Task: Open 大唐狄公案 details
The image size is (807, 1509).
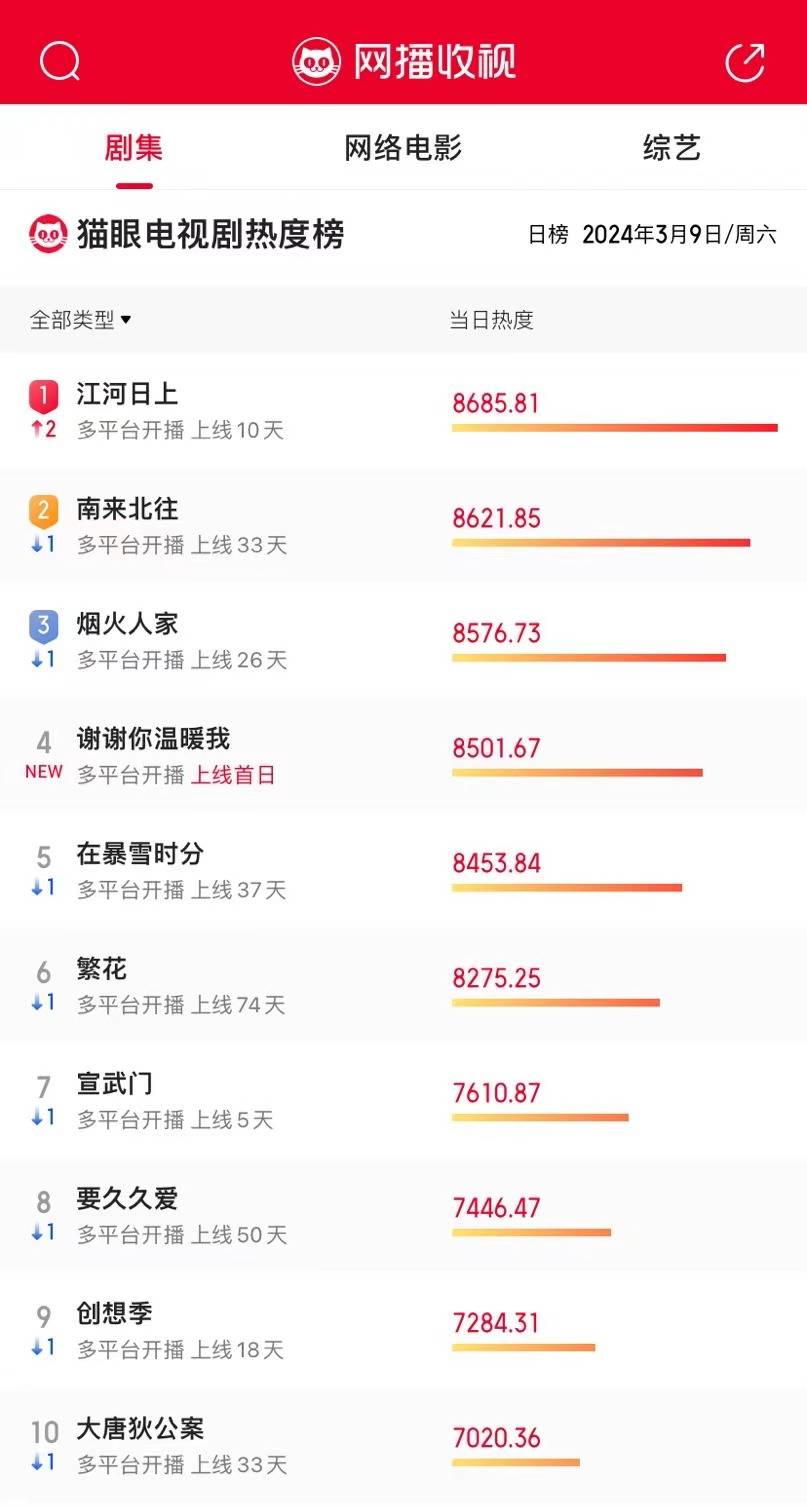Action: (x=140, y=1430)
